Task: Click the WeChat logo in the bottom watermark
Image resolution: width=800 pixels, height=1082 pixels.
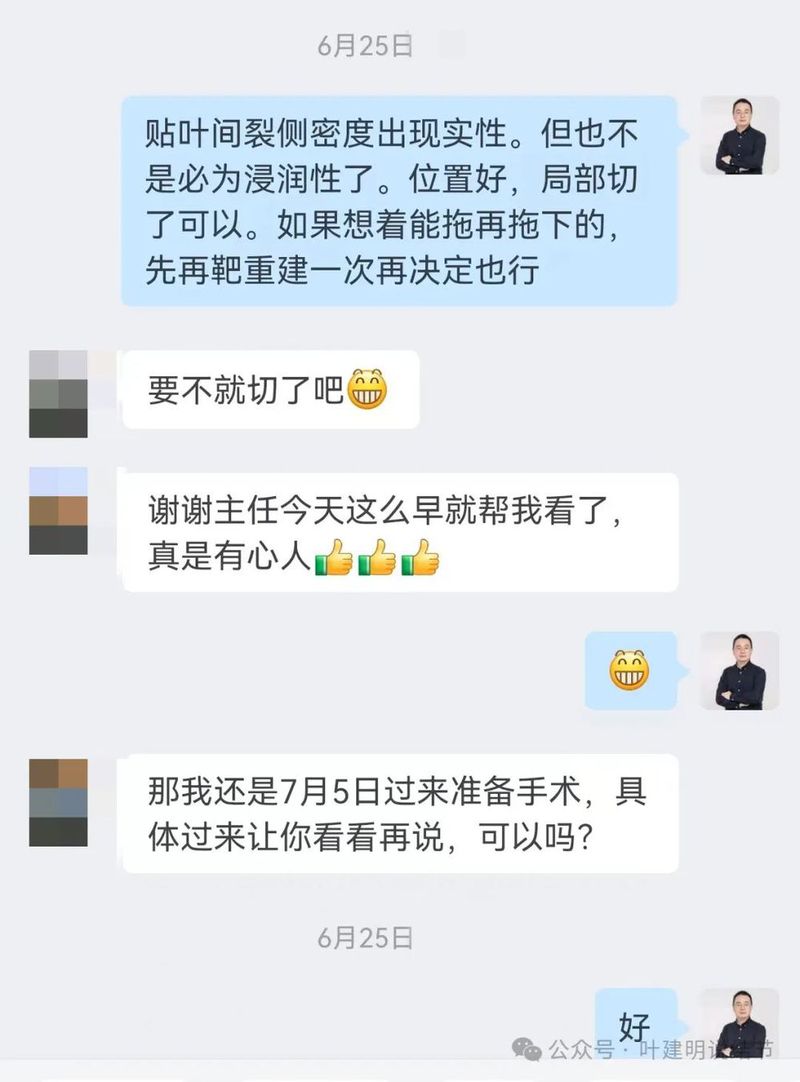Action: pos(524,1049)
